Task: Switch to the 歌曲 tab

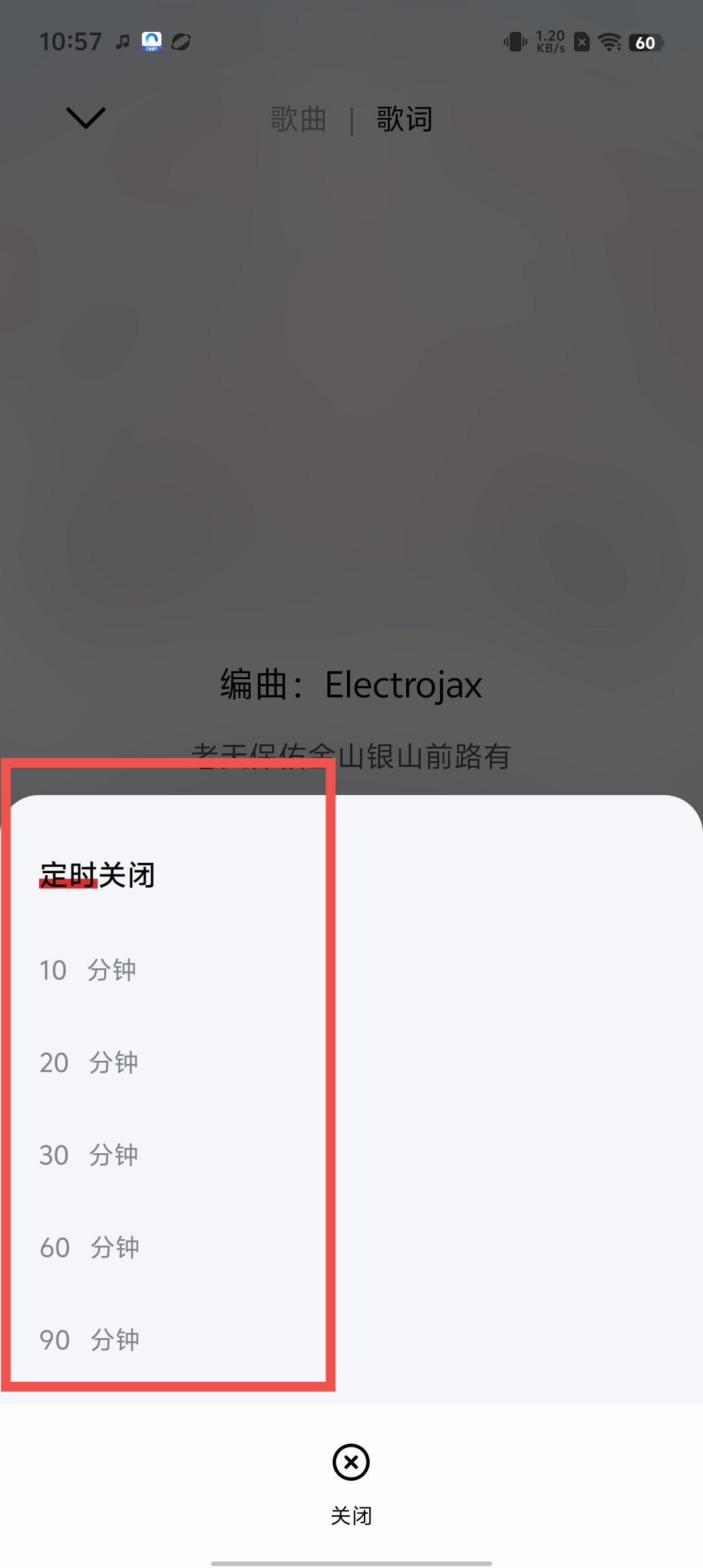Action: [x=298, y=119]
